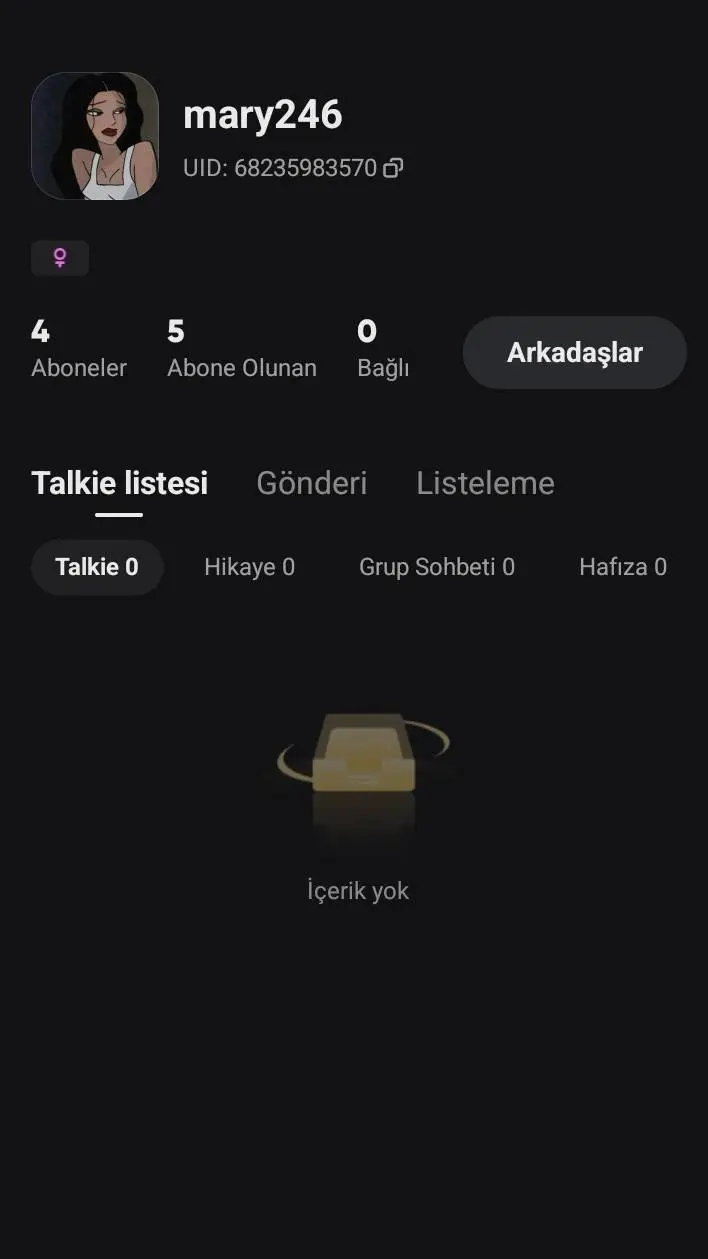Show the Hikaye 0 filter

point(249,567)
